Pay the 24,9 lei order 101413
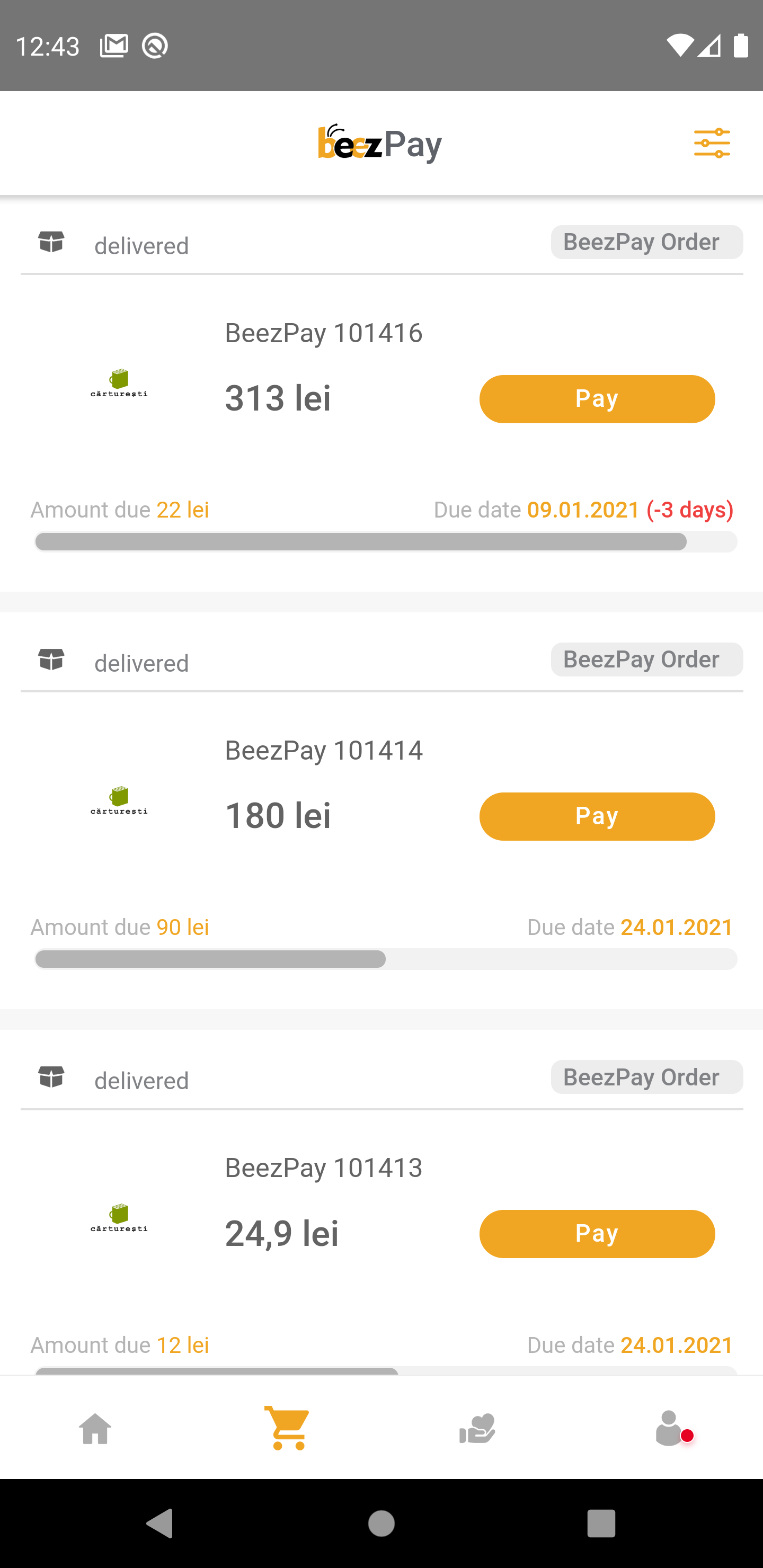 tap(597, 1234)
